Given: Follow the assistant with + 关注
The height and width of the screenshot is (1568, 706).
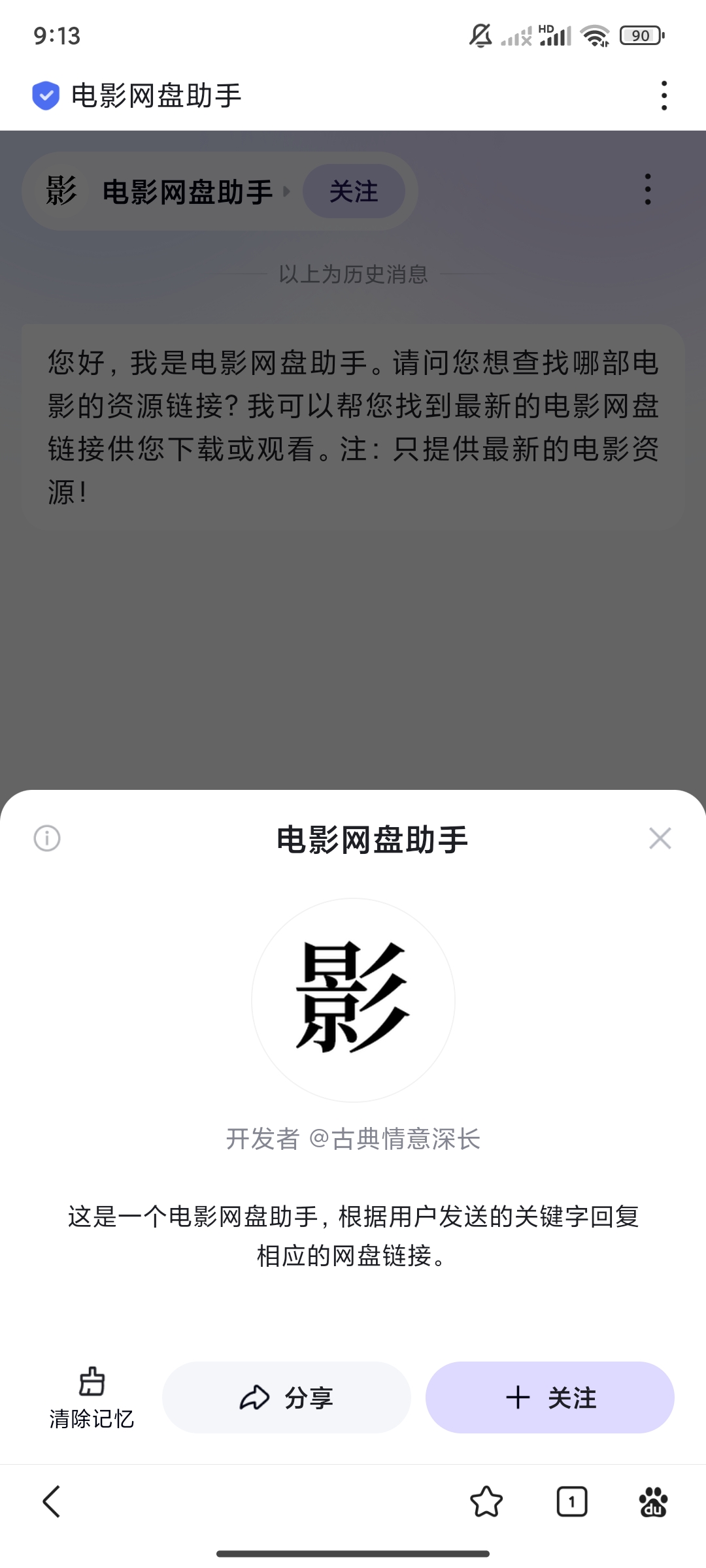Looking at the screenshot, I should (550, 1397).
